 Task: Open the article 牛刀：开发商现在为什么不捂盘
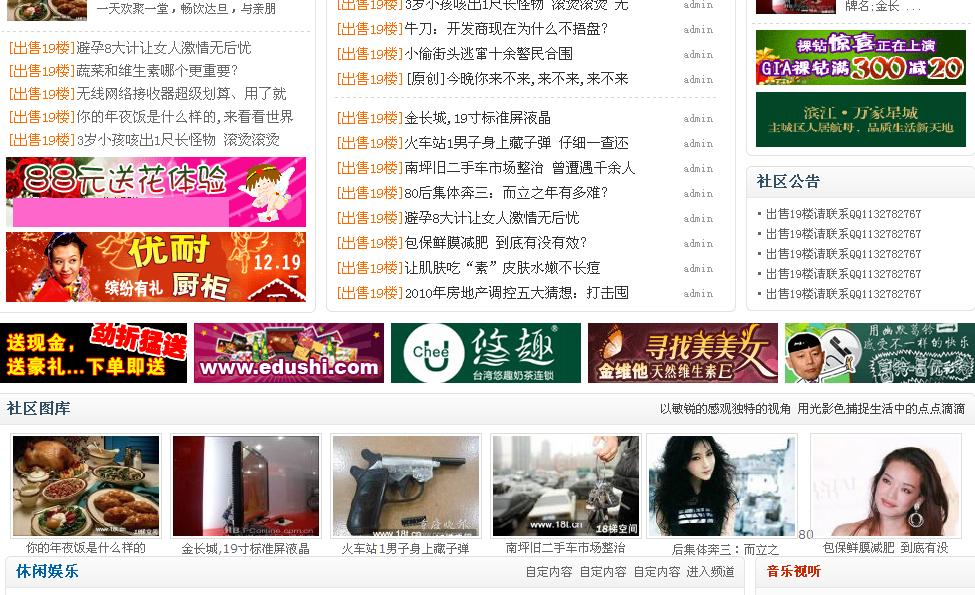point(506,29)
